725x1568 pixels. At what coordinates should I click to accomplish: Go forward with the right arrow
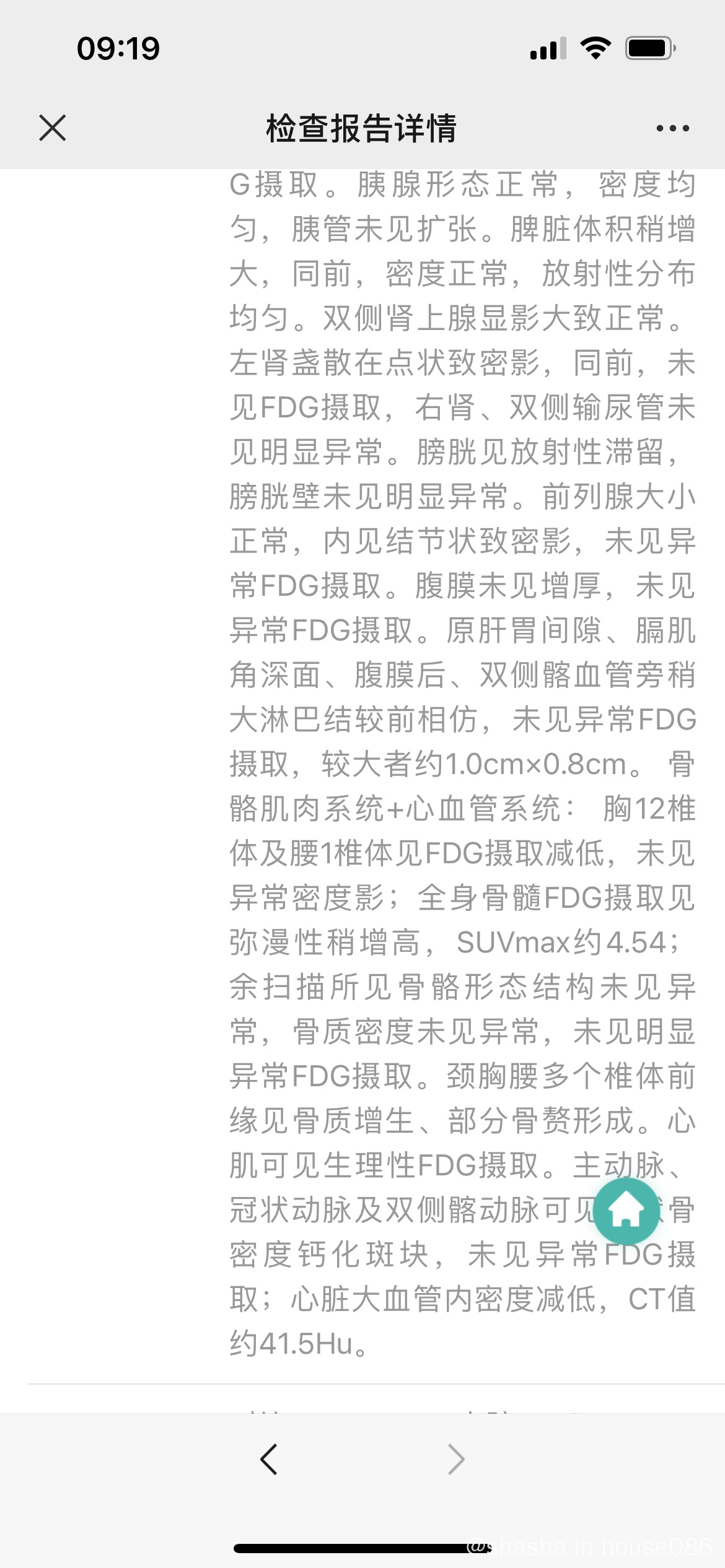(456, 1460)
